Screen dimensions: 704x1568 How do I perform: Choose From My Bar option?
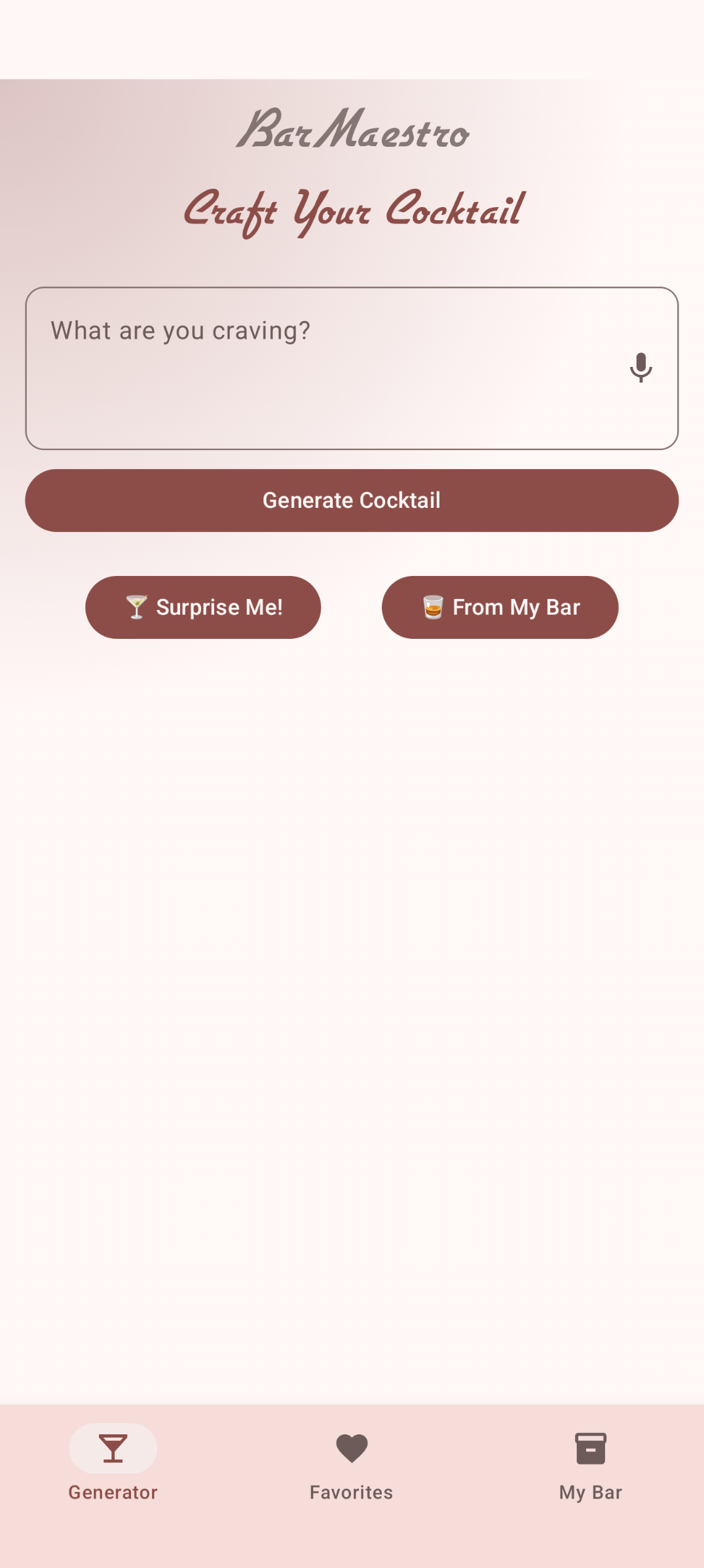pyautogui.click(x=500, y=607)
